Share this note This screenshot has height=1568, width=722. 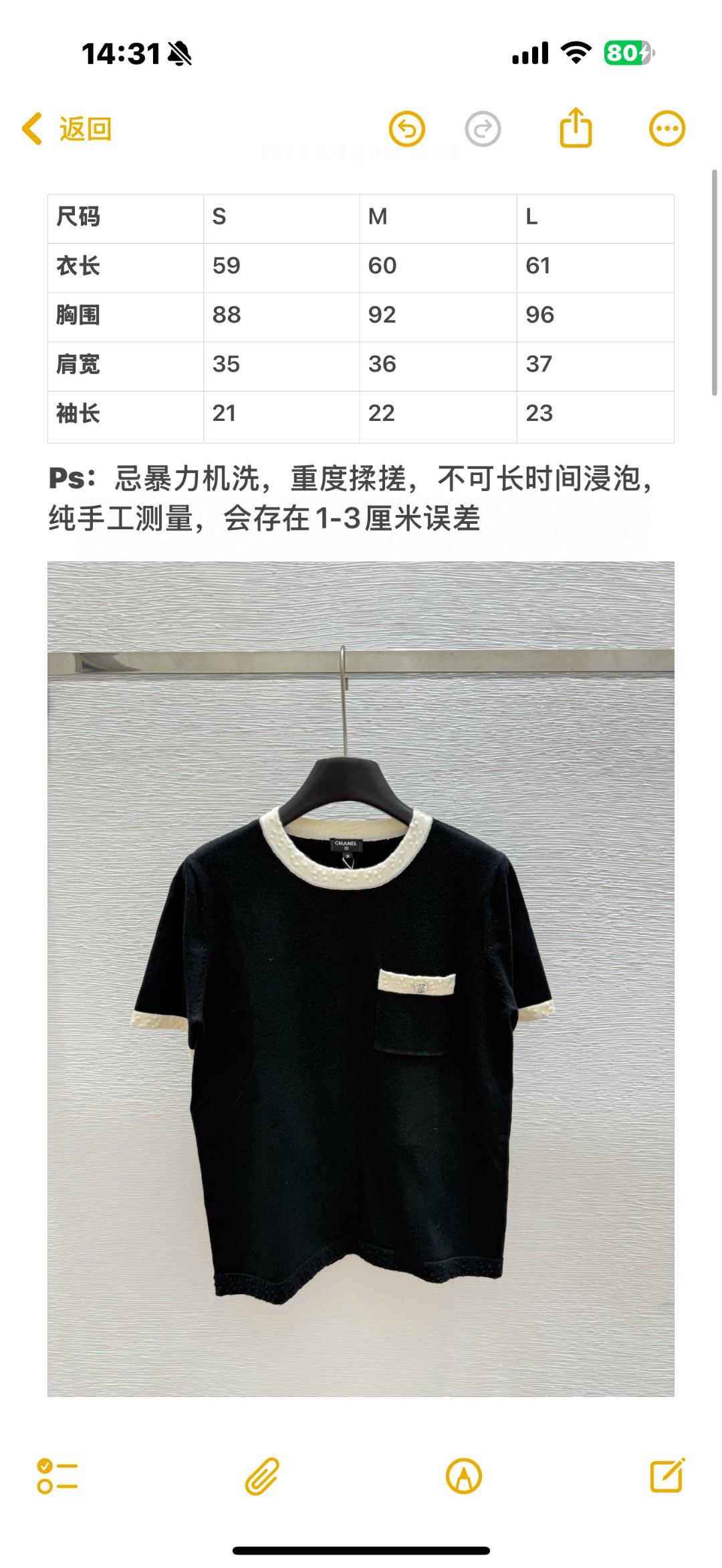(x=576, y=128)
